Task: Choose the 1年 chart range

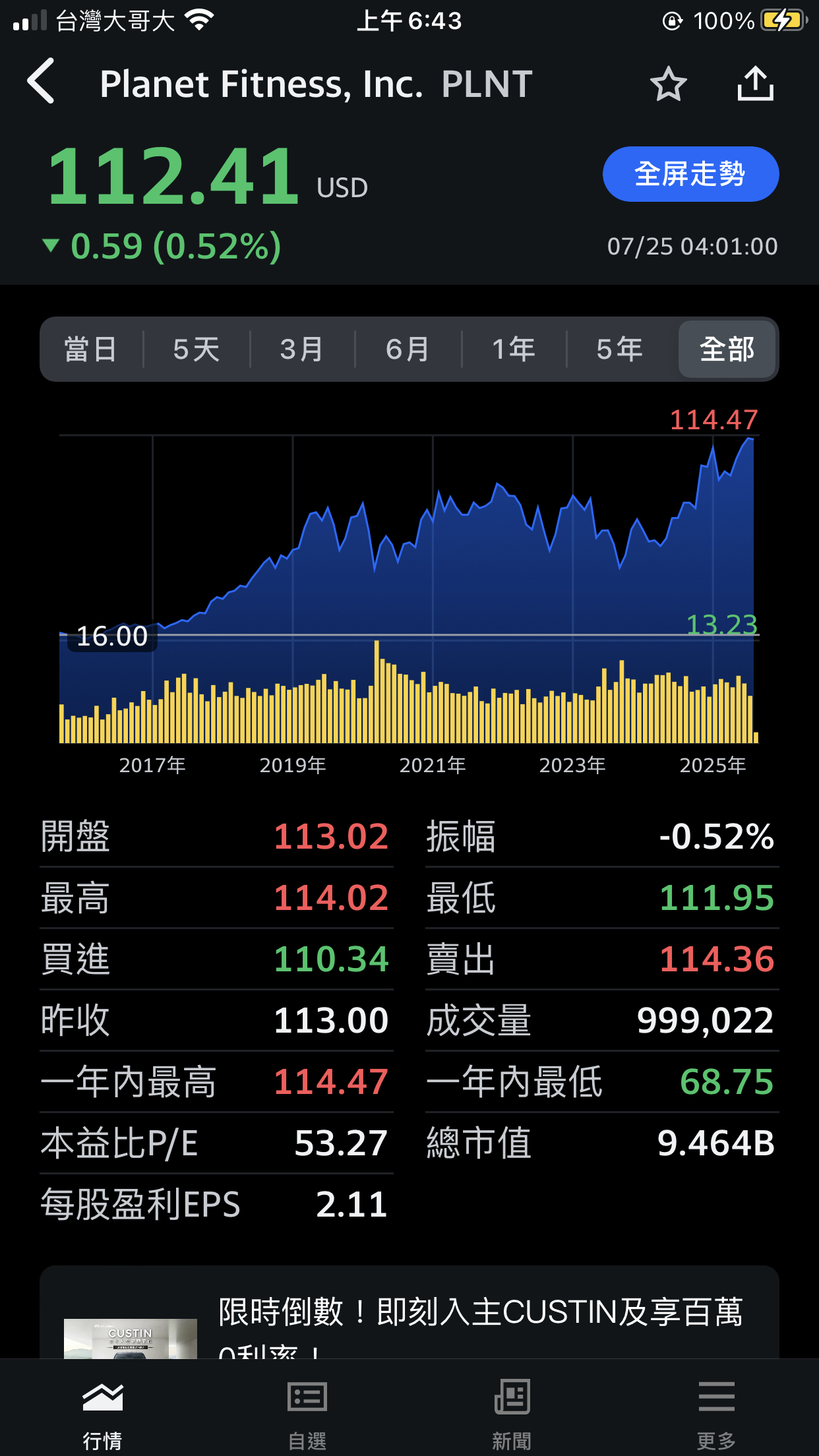Action: click(514, 349)
